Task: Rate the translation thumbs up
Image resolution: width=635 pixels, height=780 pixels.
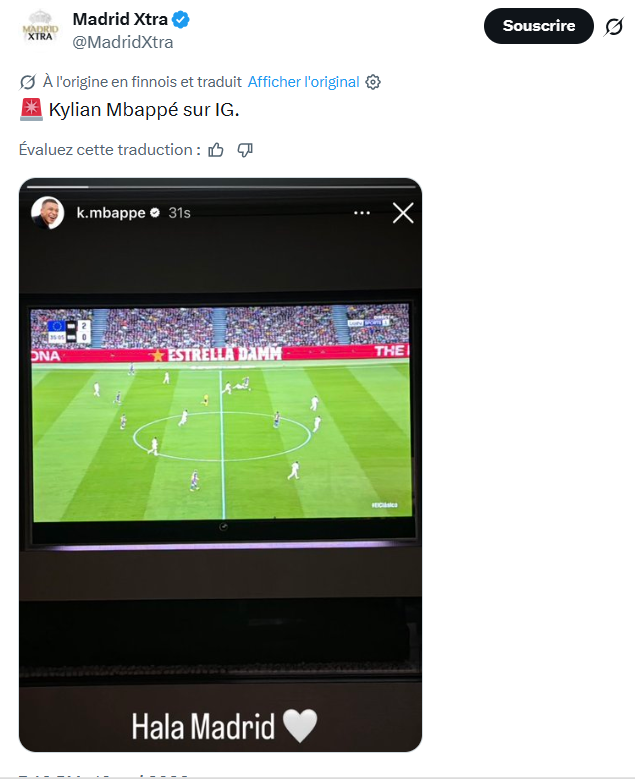Action: click(216, 150)
